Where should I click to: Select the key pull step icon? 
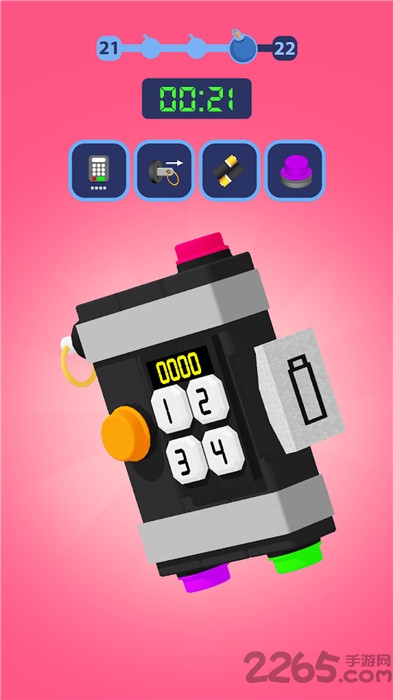[x=164, y=170]
